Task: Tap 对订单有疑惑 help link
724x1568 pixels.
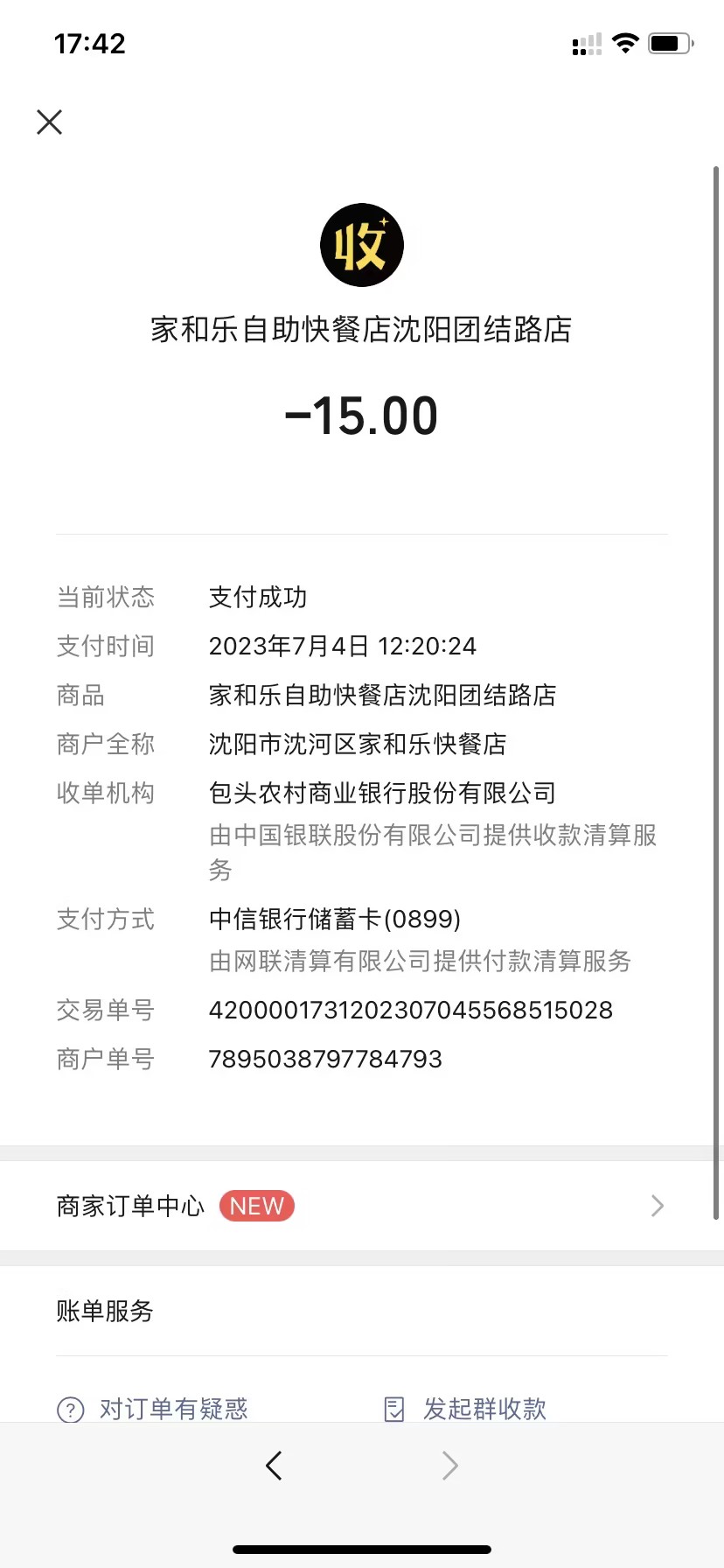Action: 173,1408
